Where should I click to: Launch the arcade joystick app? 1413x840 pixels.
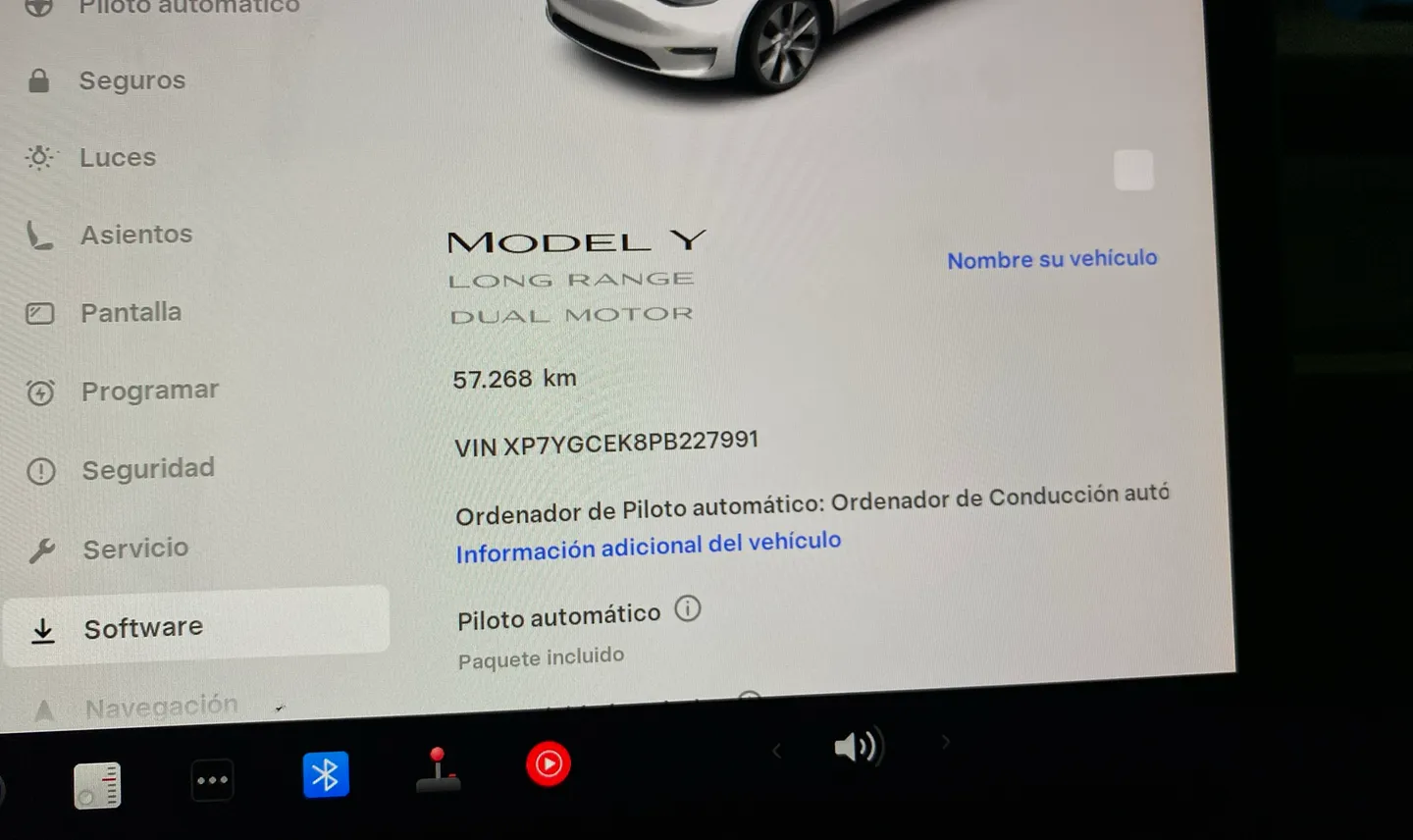(x=438, y=770)
